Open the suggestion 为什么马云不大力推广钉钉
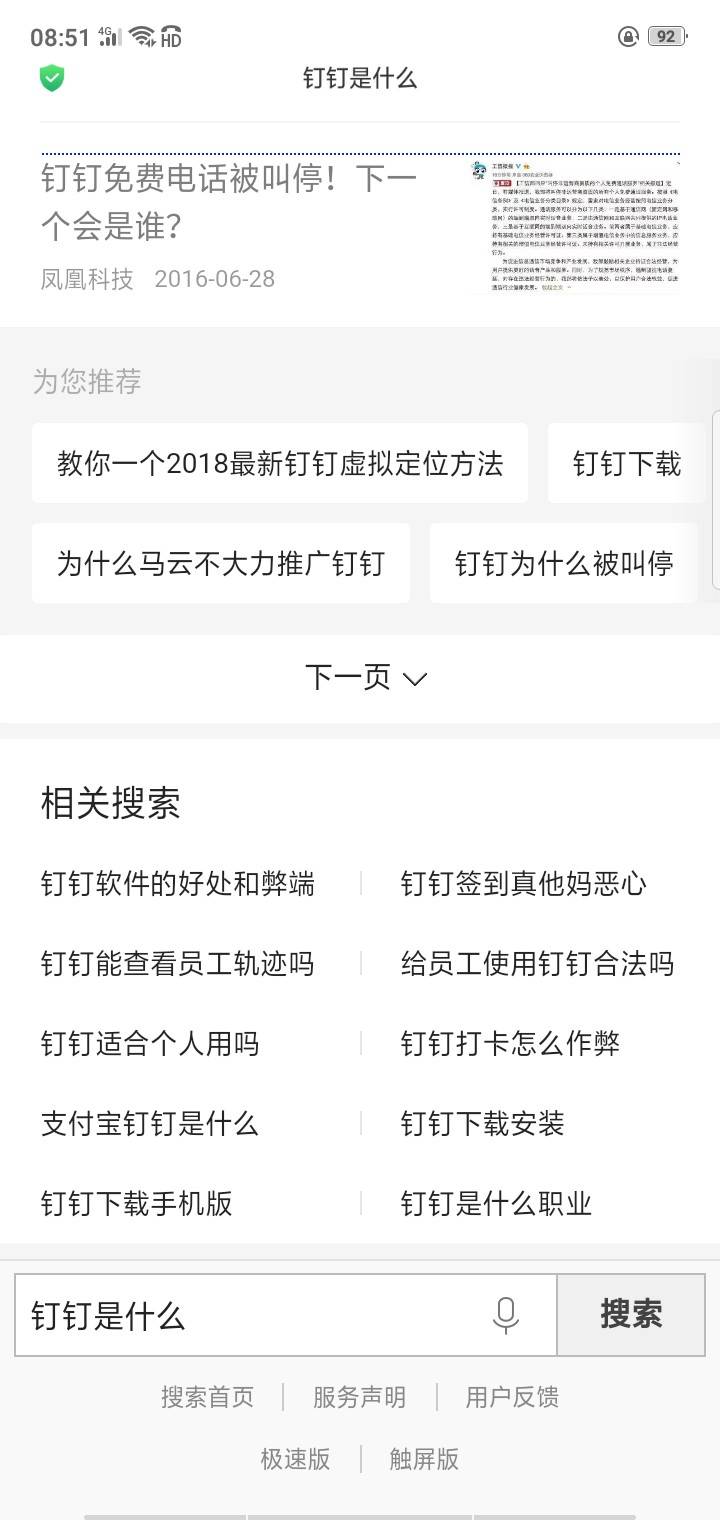The height and width of the screenshot is (1520, 720). pos(221,563)
